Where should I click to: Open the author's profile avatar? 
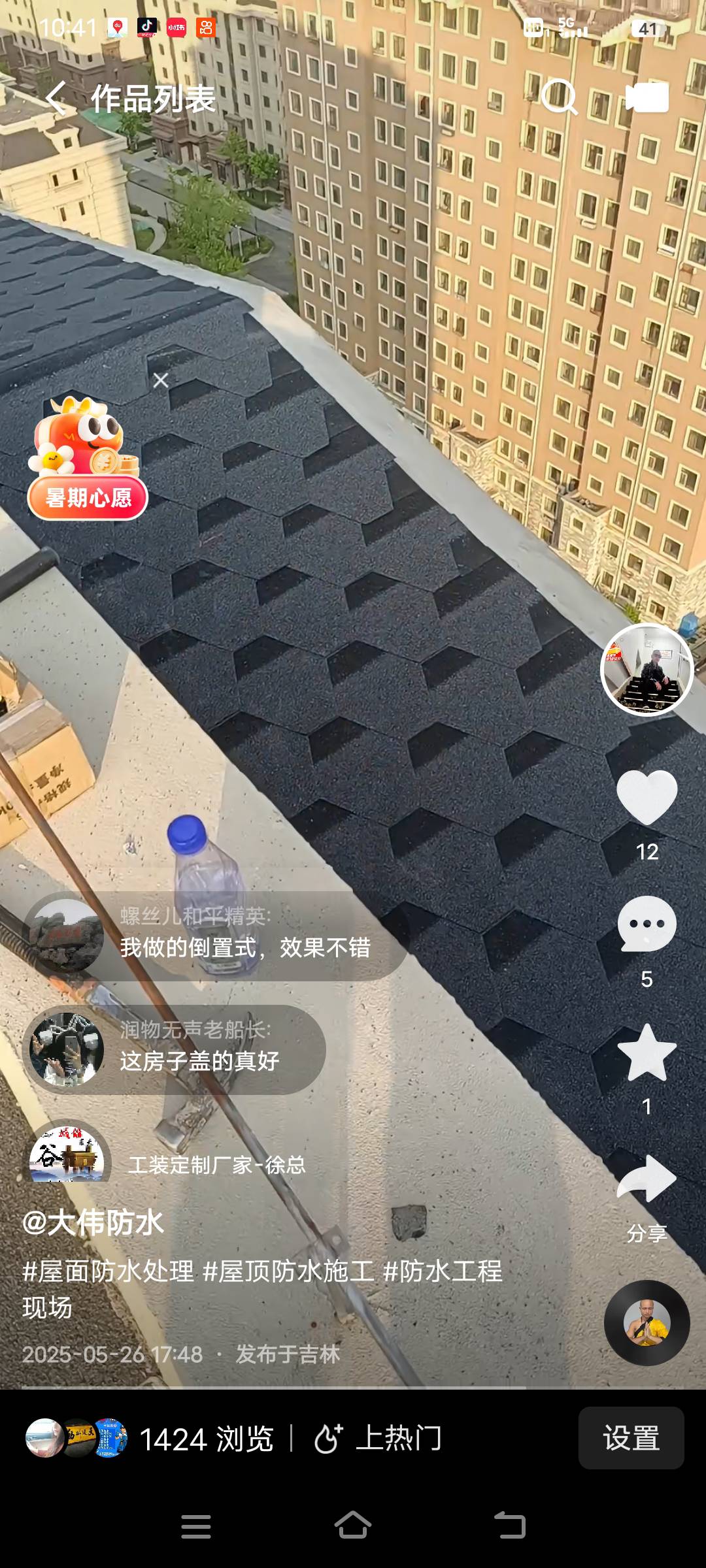pyautogui.click(x=647, y=670)
